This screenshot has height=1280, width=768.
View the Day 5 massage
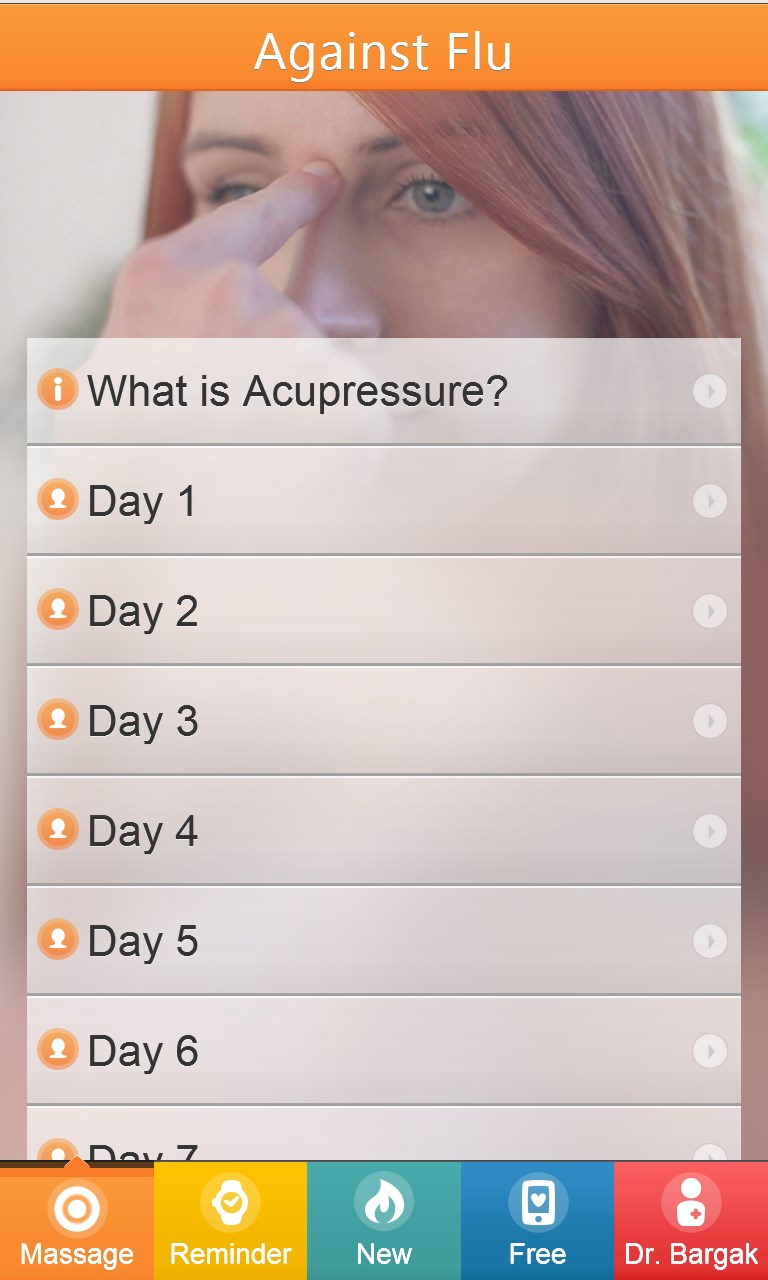[383, 941]
